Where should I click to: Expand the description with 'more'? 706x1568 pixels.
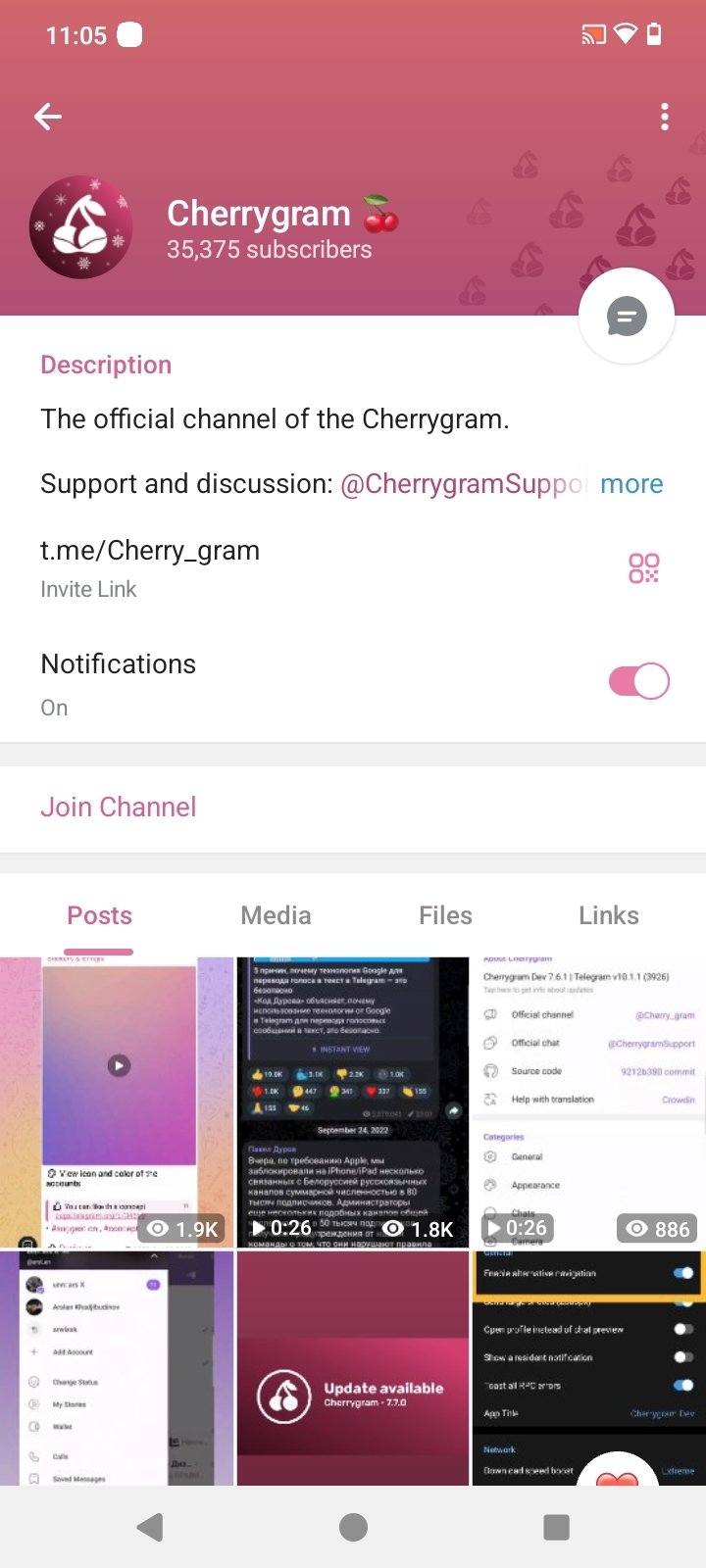(x=631, y=484)
